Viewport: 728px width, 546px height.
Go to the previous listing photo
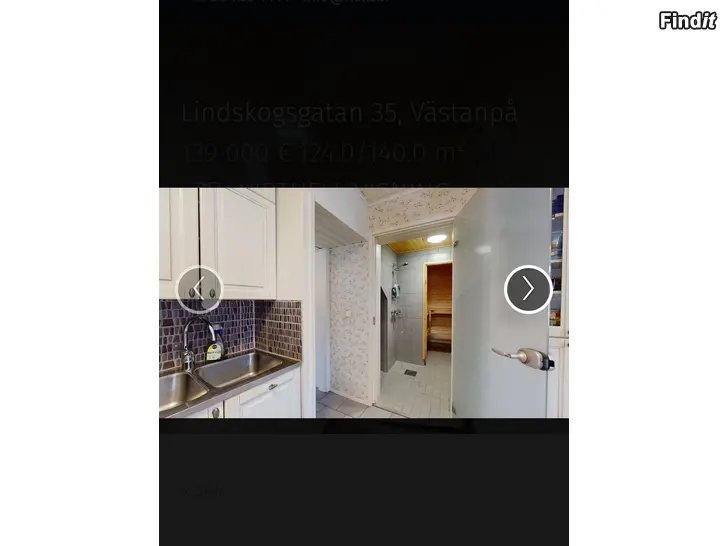[x=199, y=290]
